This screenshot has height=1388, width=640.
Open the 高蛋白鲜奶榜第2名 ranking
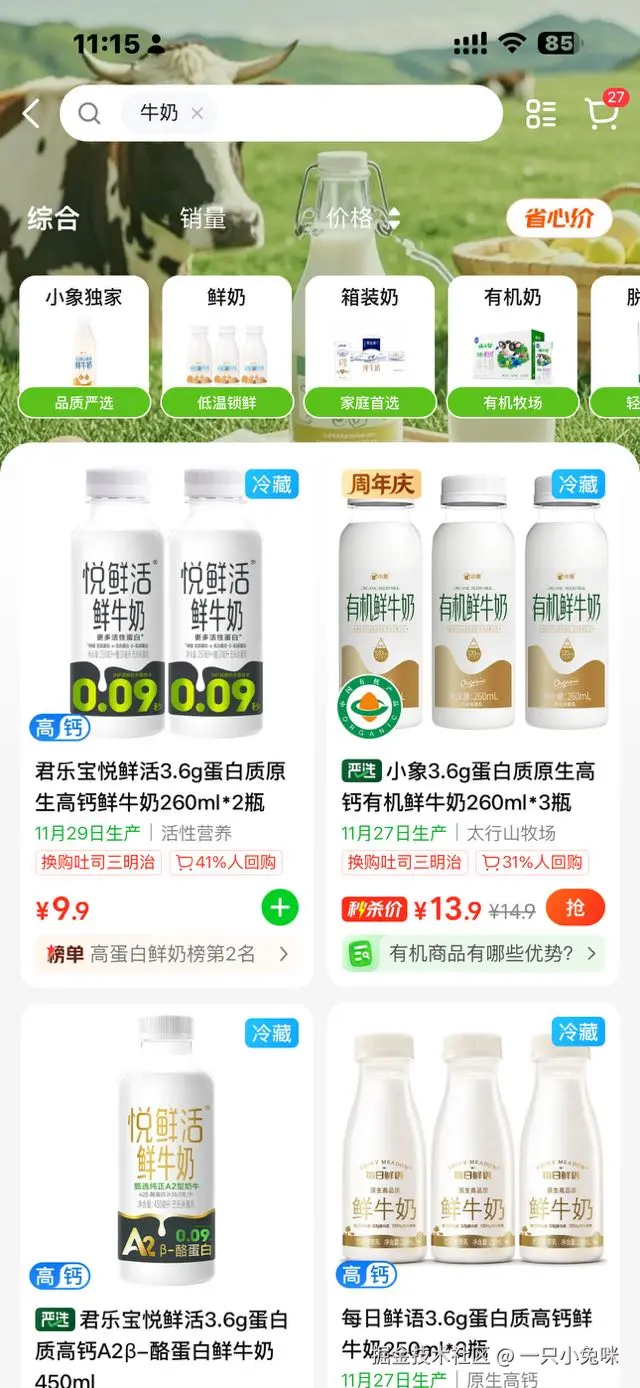click(x=167, y=954)
